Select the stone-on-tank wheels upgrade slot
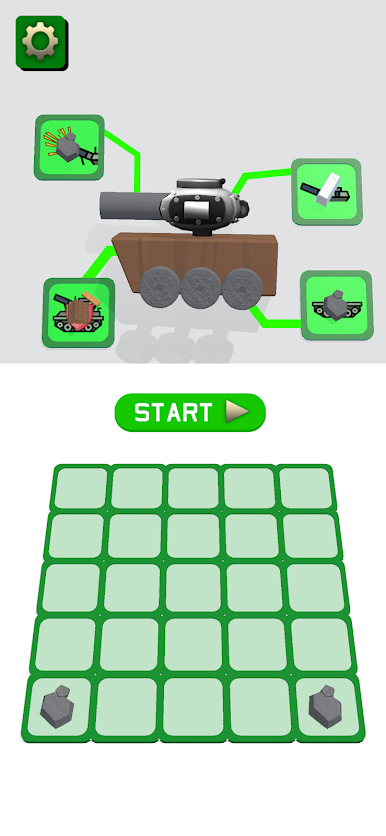This screenshot has width=386, height=836. pos(336,306)
